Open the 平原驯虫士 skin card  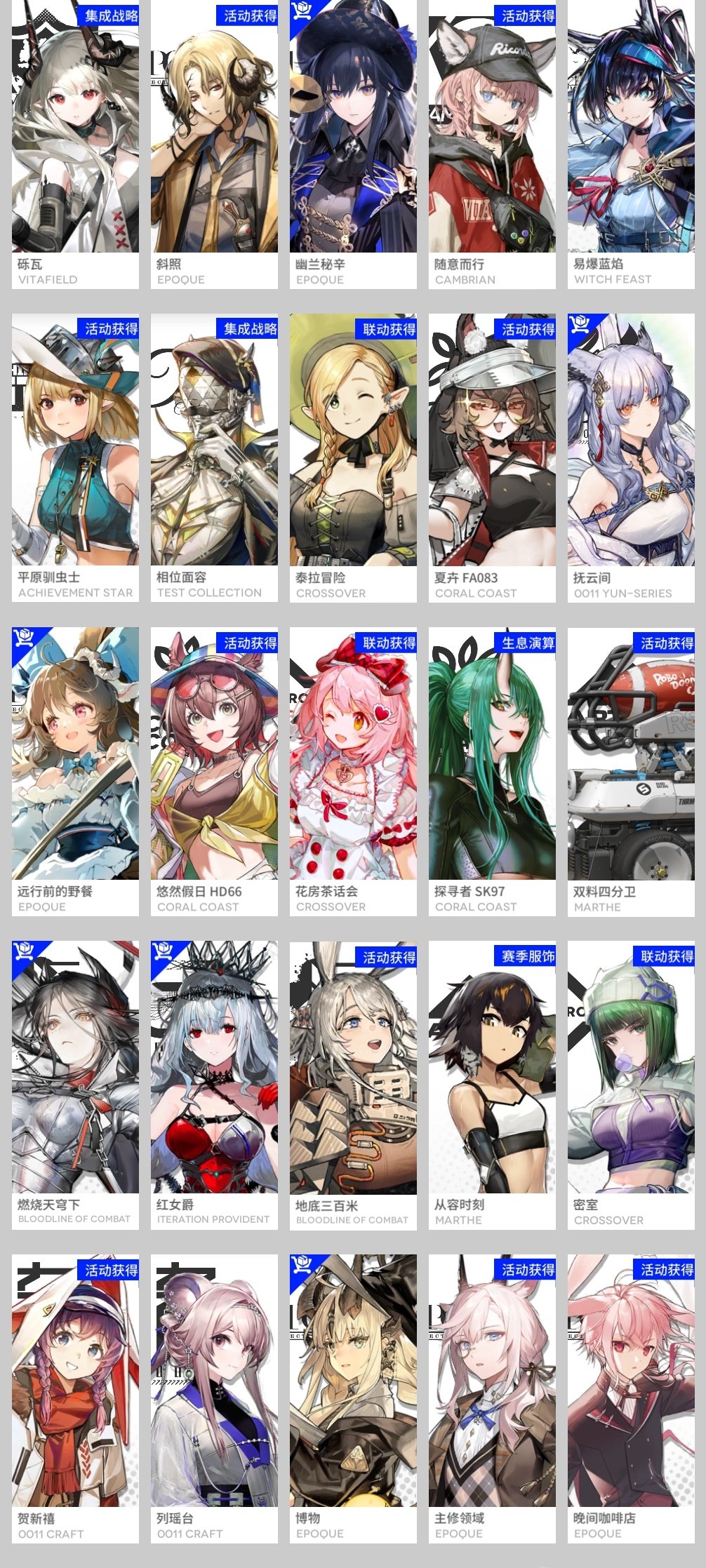click(75, 457)
